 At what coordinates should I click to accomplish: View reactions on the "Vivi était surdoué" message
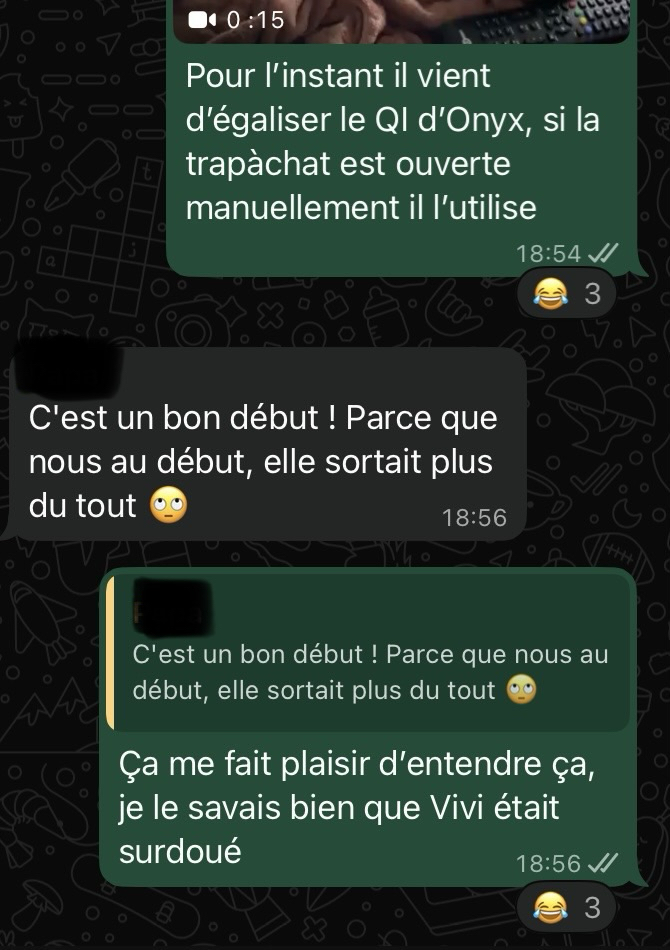click(567, 907)
